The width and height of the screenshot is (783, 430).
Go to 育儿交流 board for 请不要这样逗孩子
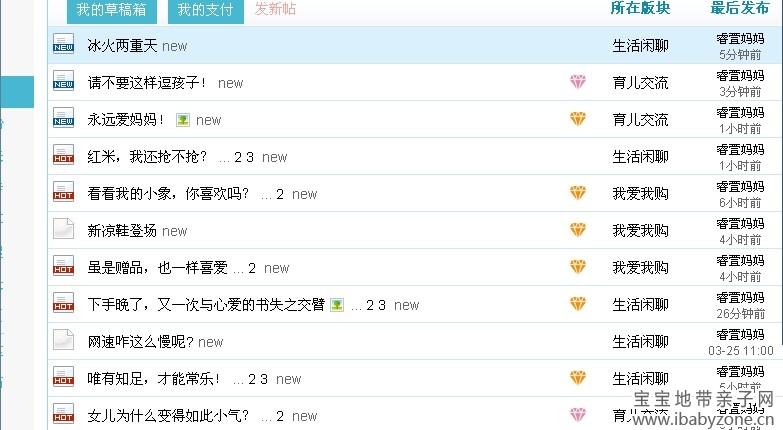click(640, 83)
